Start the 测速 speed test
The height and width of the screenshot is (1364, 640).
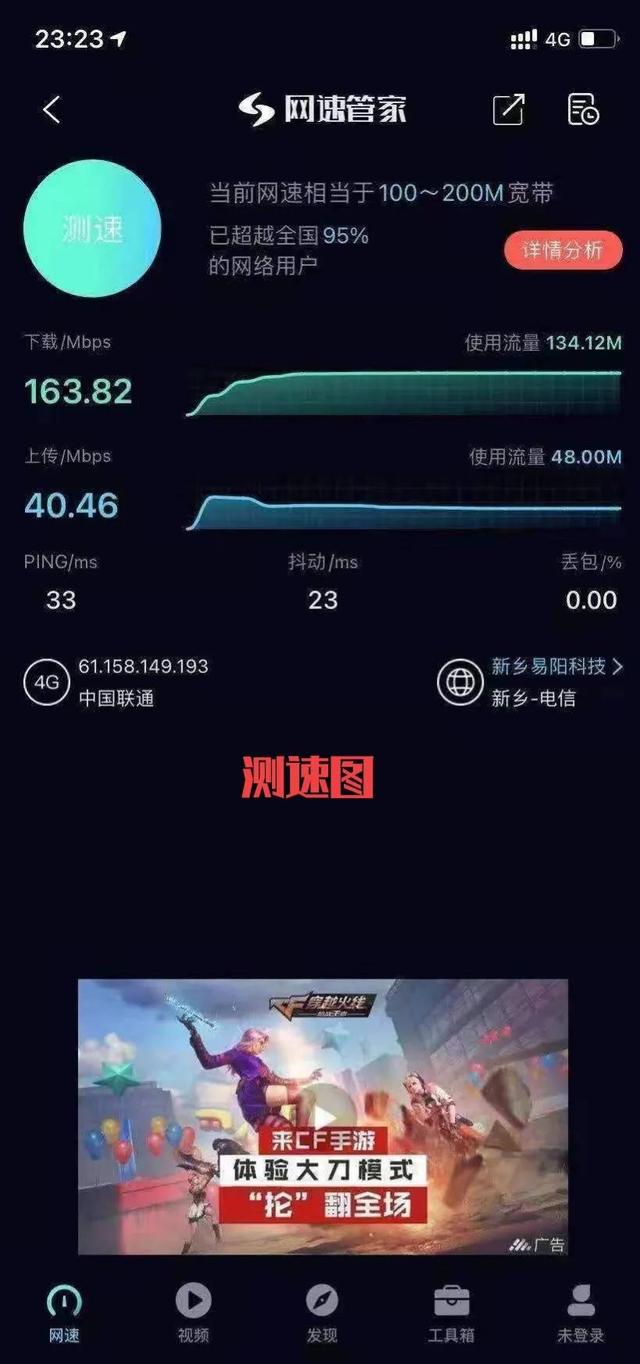92,229
